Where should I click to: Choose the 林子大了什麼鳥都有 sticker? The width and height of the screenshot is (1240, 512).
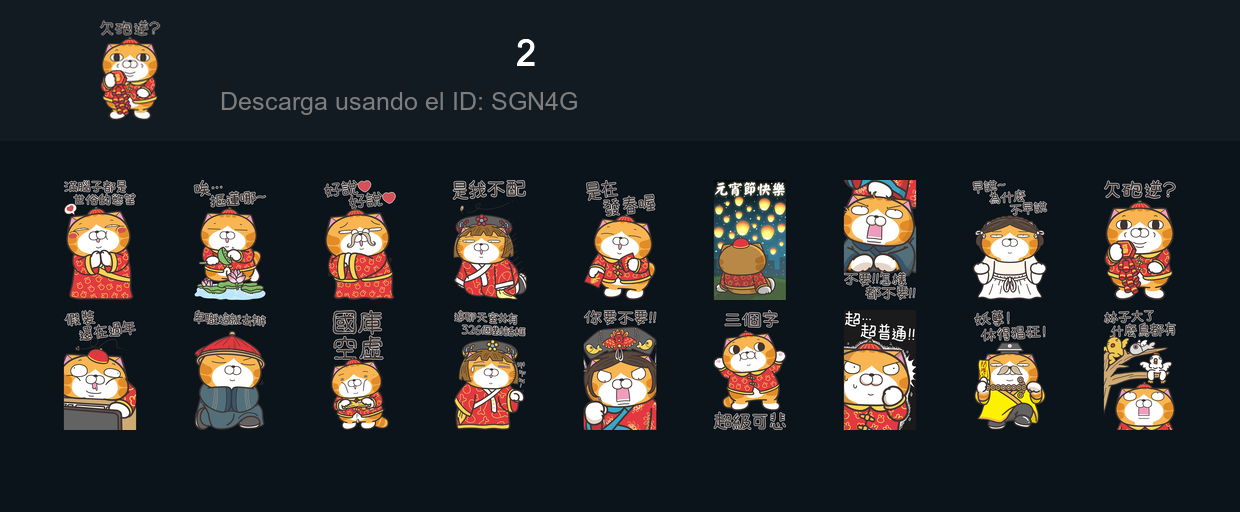click(x=1140, y=370)
